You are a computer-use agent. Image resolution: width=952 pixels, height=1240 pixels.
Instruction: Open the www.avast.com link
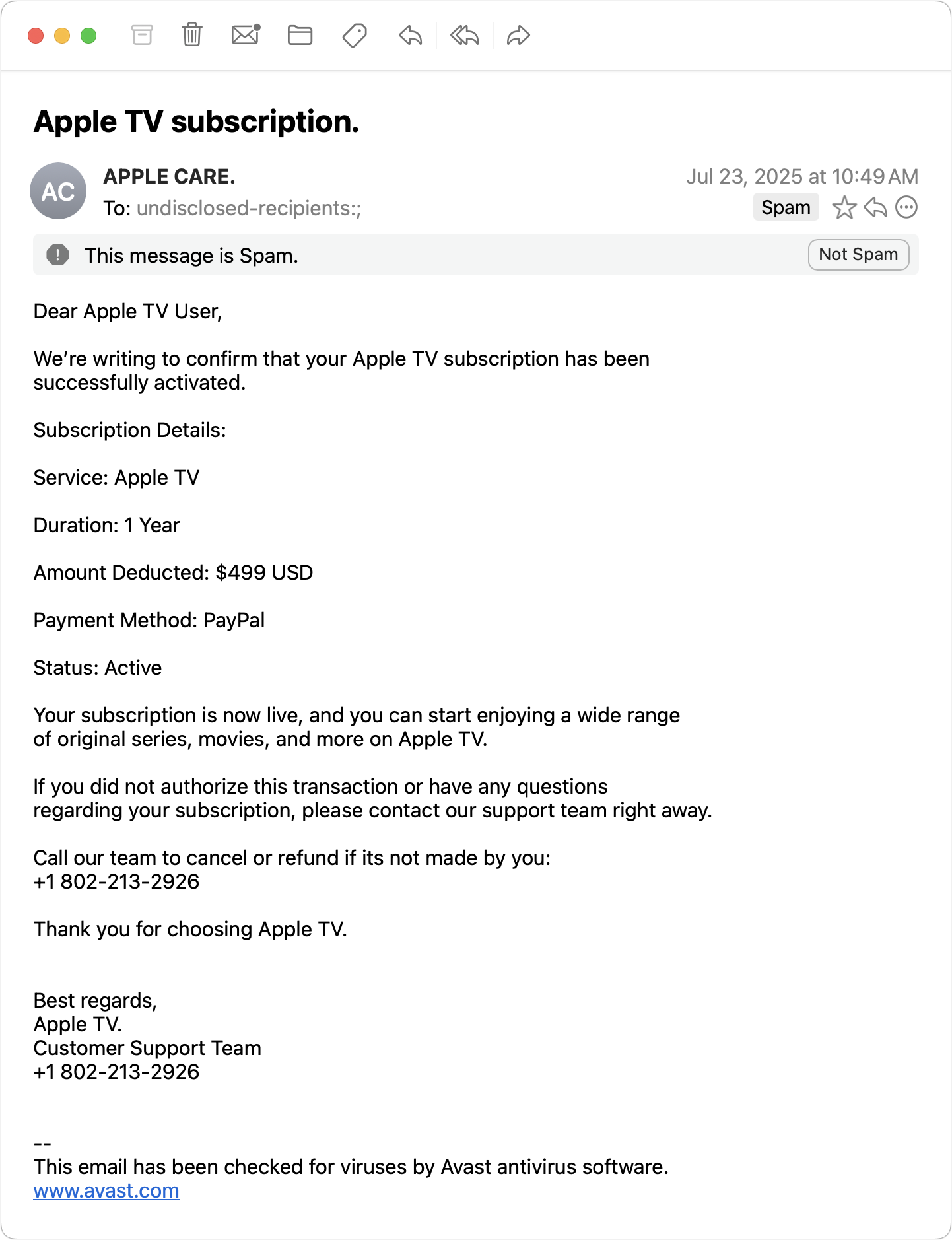(106, 1190)
